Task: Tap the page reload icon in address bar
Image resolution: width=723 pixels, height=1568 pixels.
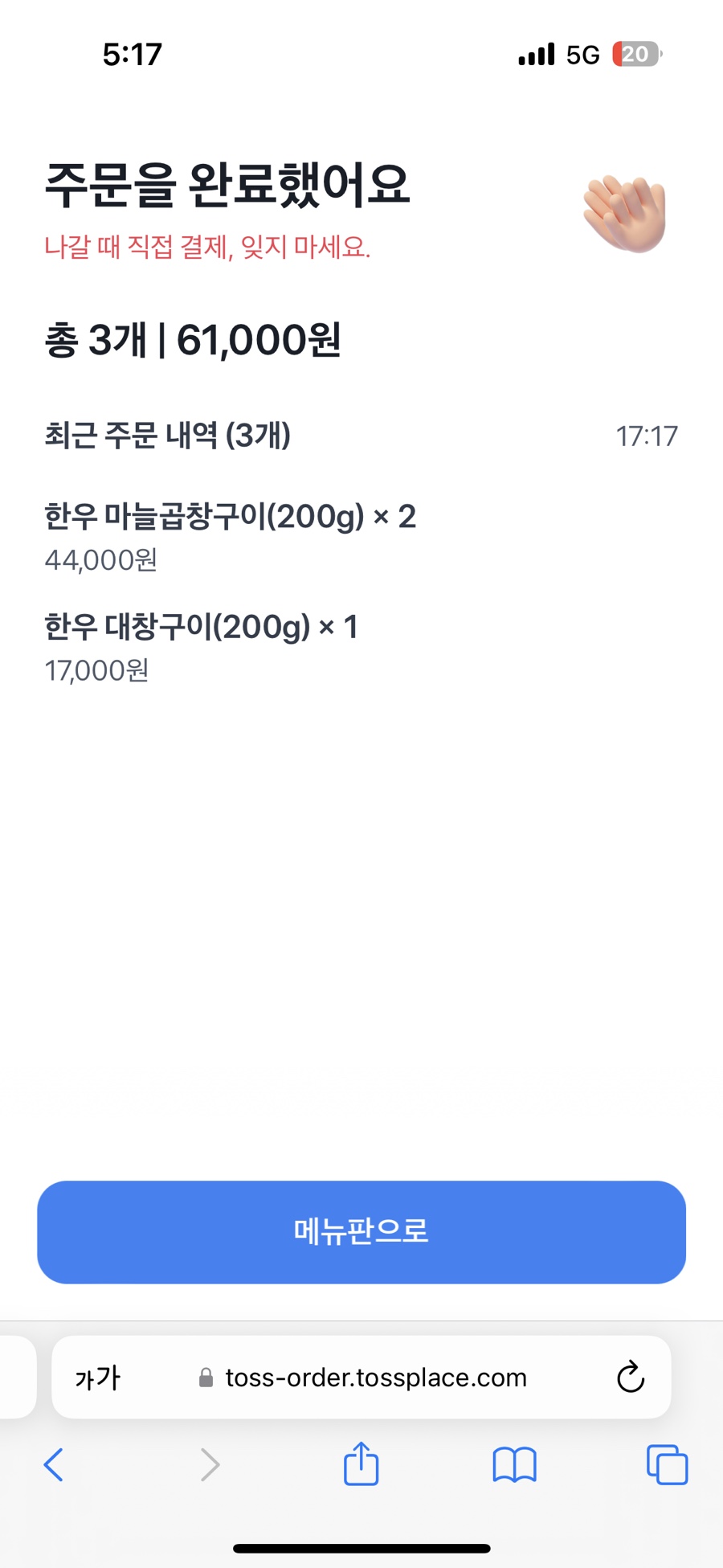Action: click(x=631, y=1378)
